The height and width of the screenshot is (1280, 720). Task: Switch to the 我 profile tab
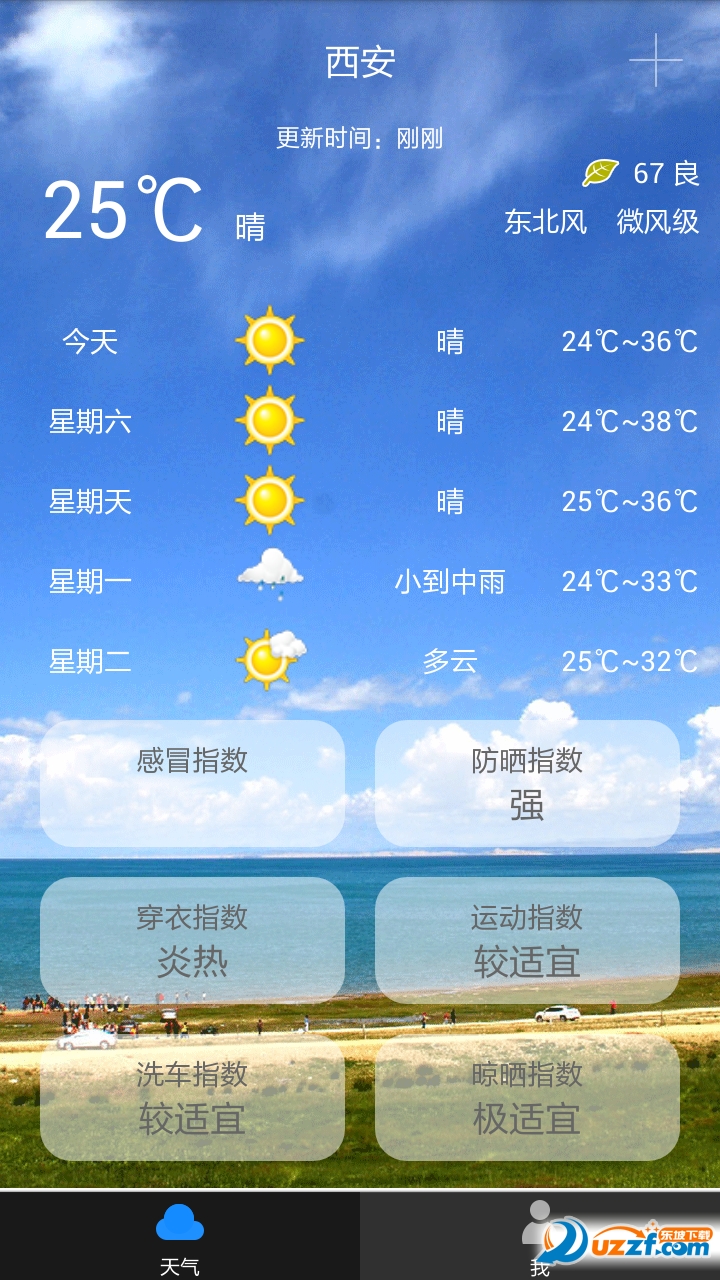pyautogui.click(x=540, y=1236)
